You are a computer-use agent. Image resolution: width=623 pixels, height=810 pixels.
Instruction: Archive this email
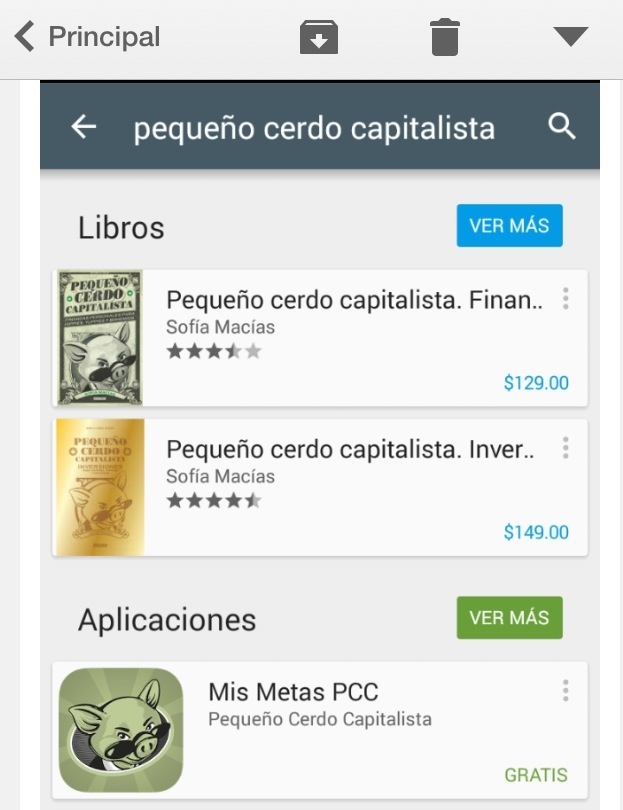pyautogui.click(x=319, y=38)
